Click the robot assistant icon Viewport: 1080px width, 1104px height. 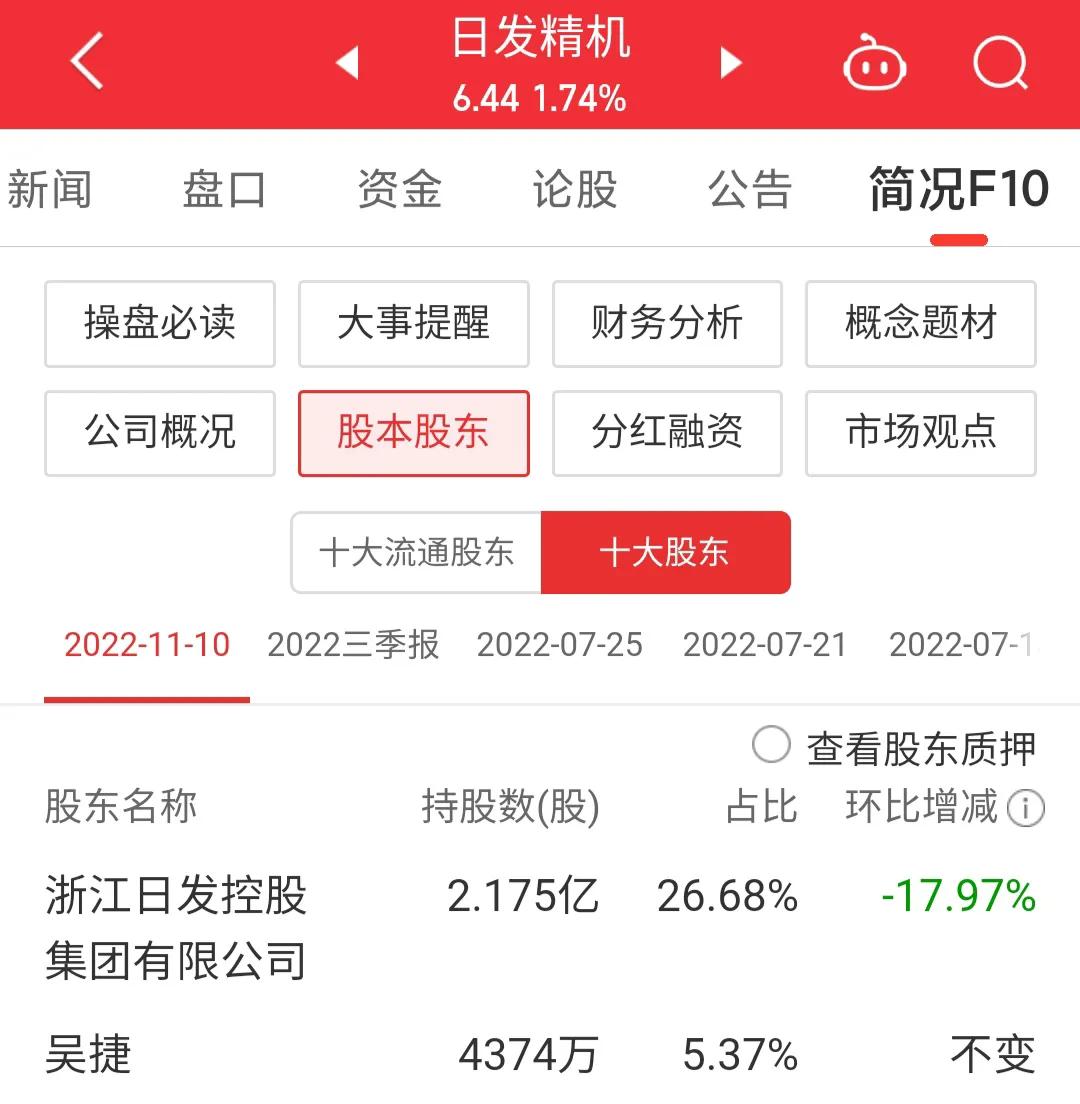pos(874,62)
